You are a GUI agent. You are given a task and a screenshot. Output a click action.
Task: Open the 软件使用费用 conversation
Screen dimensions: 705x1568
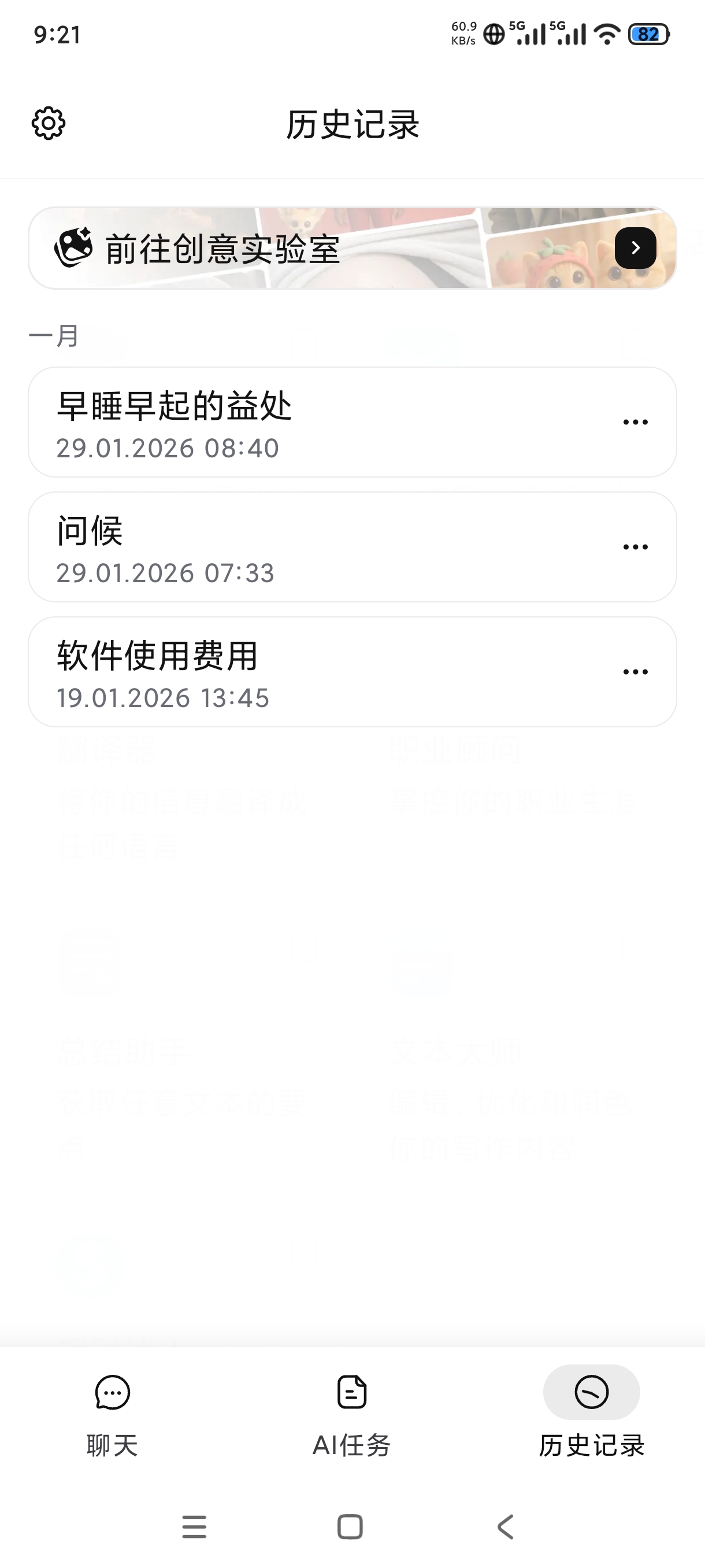click(352, 672)
